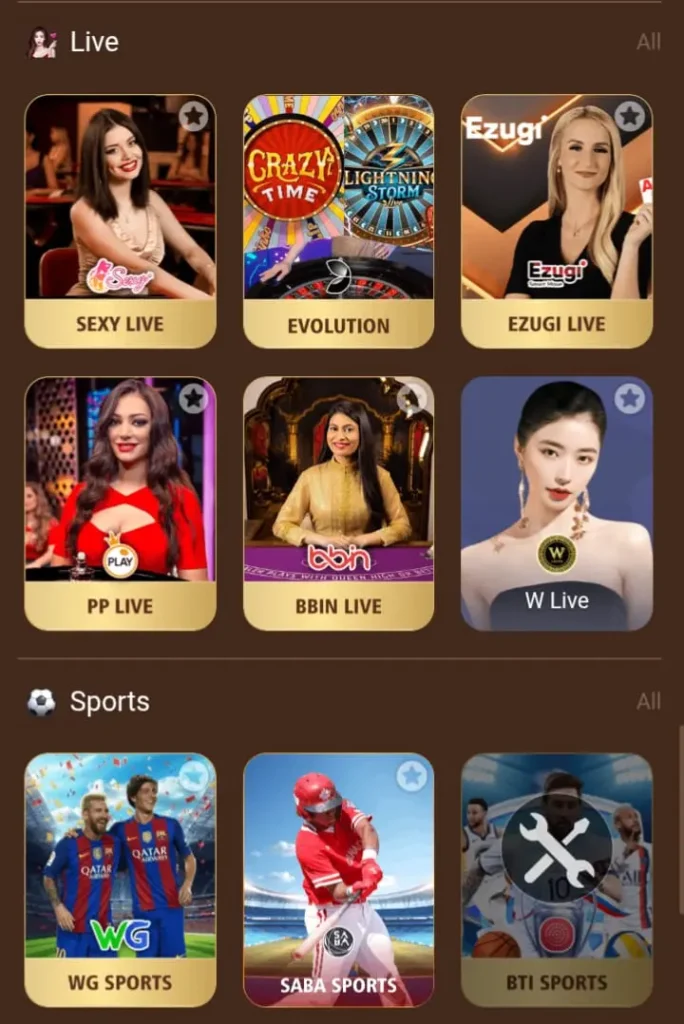
Task: Favorite SEXY LIVE with its star icon
Action: [x=194, y=117]
